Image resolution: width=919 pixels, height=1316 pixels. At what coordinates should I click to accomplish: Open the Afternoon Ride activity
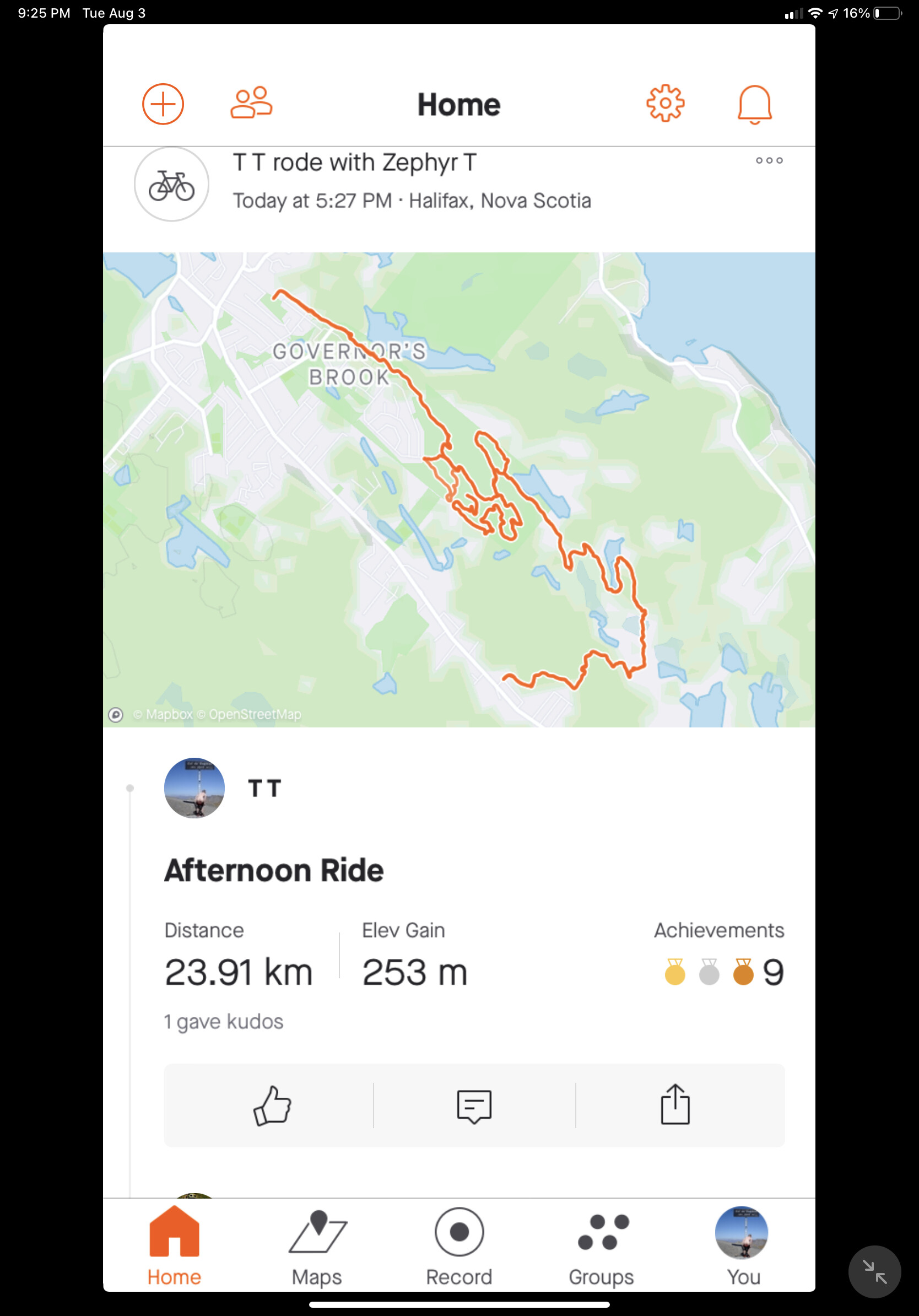click(274, 870)
